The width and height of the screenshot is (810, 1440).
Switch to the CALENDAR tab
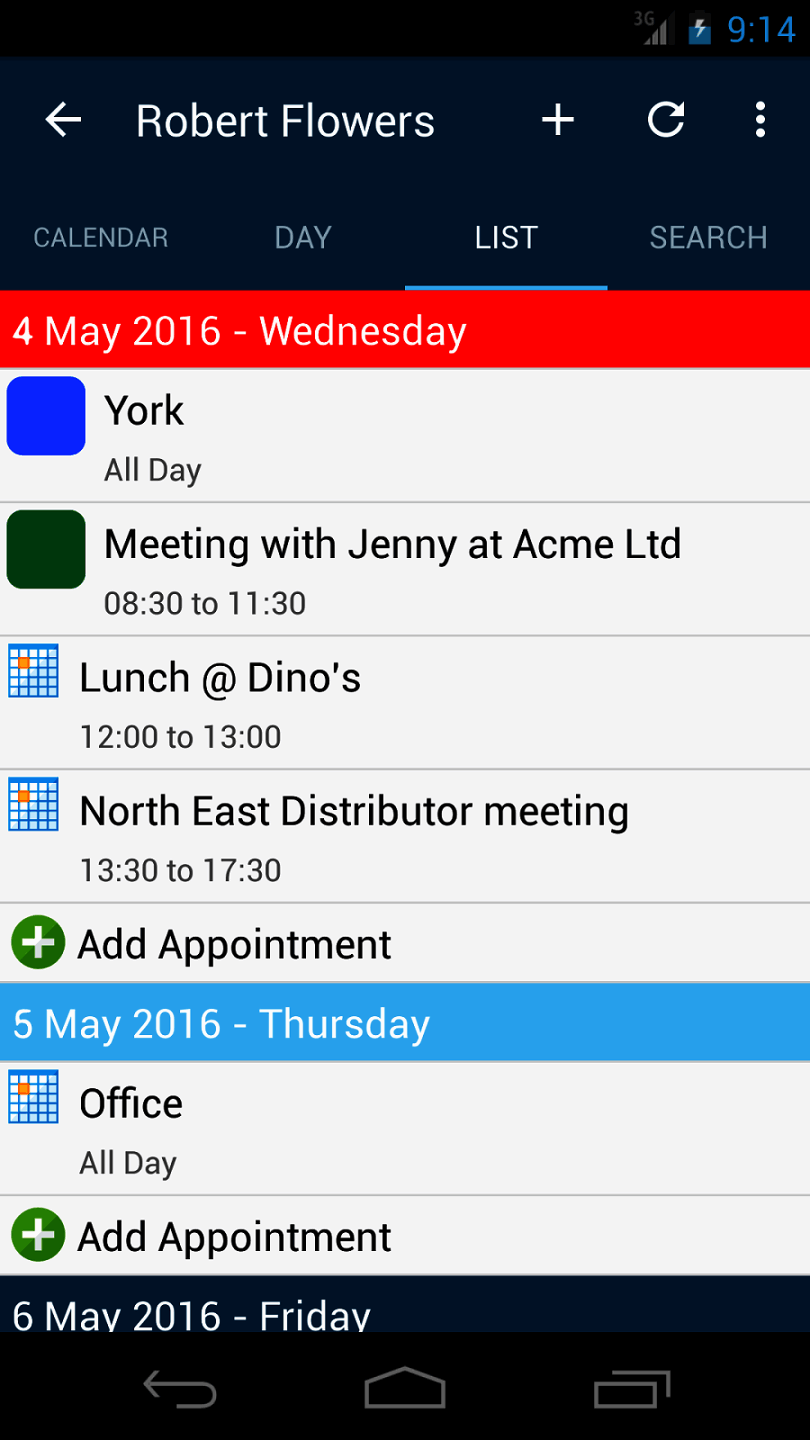click(100, 237)
